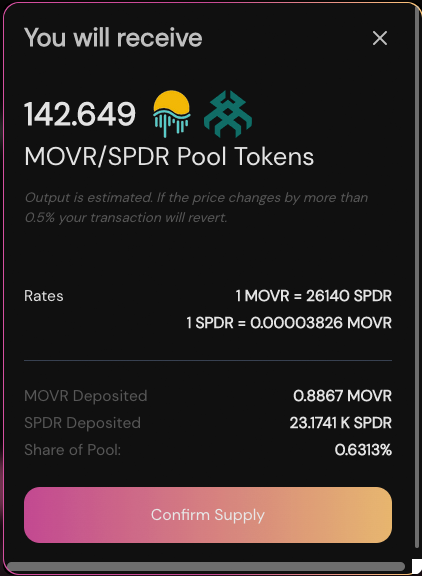This screenshot has height=576, width=422.
Task: Close the You will receive dialog
Action: click(380, 38)
